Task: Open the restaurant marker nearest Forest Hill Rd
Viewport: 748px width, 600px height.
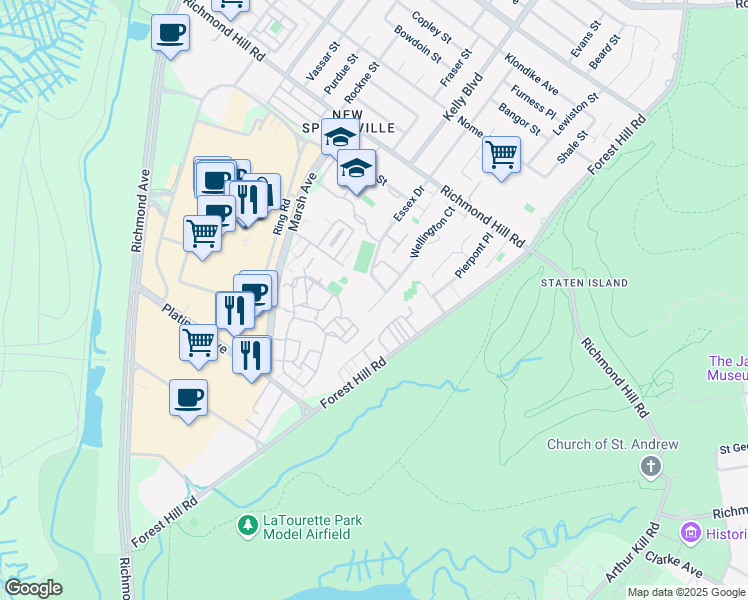Action: (x=251, y=354)
